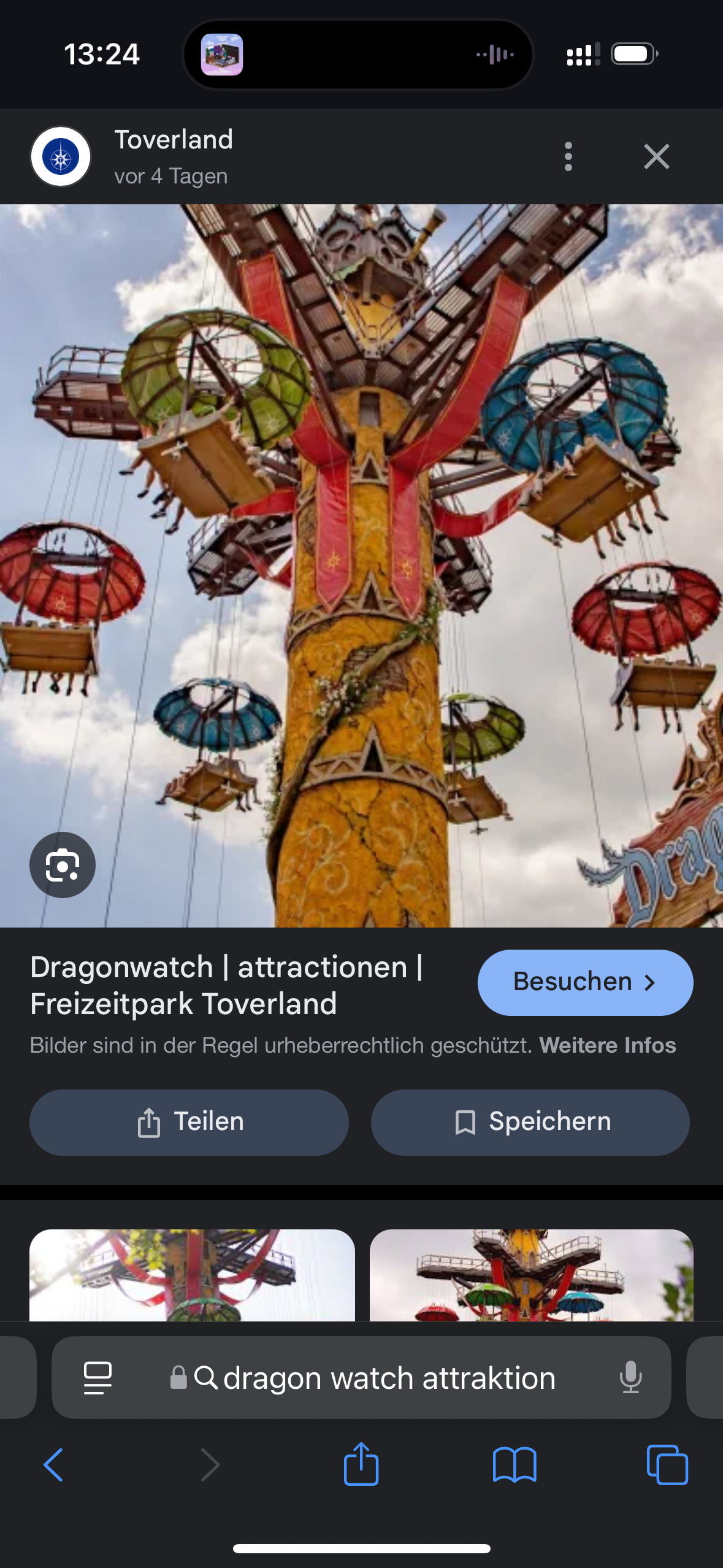Open Safari page settings menu
The image size is (723, 1568).
pyautogui.click(x=98, y=1378)
